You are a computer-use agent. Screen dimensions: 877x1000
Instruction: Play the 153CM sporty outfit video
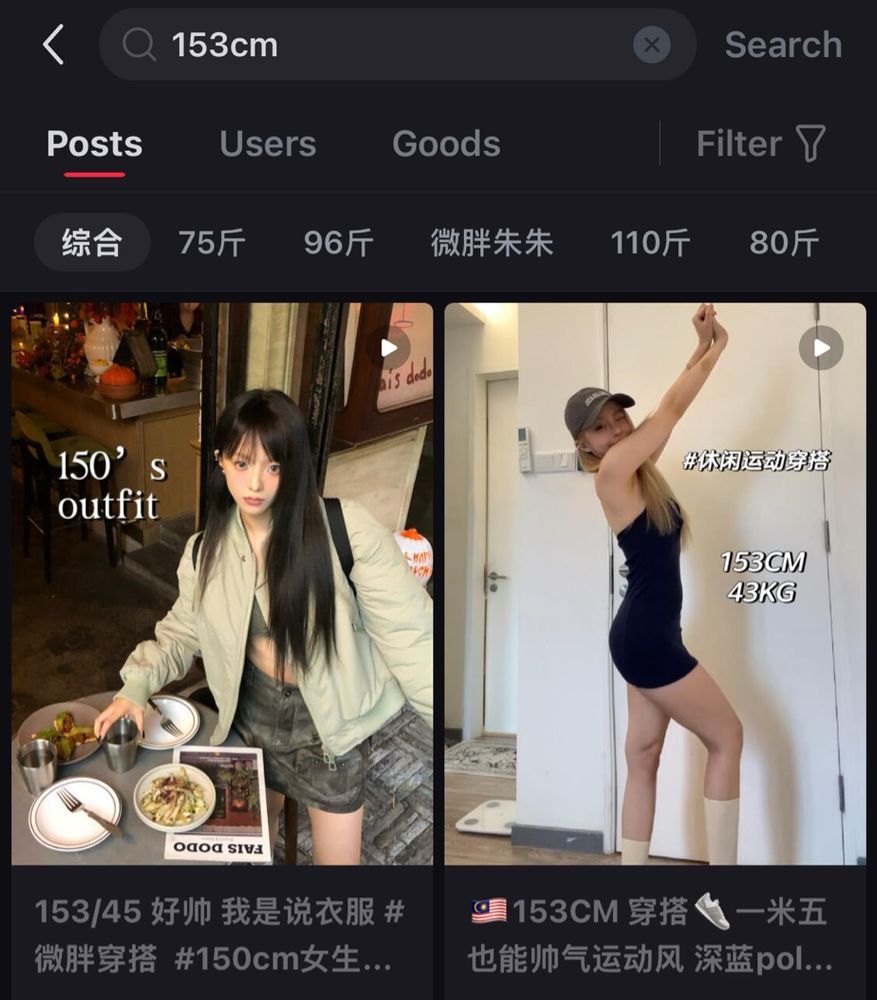click(x=821, y=349)
